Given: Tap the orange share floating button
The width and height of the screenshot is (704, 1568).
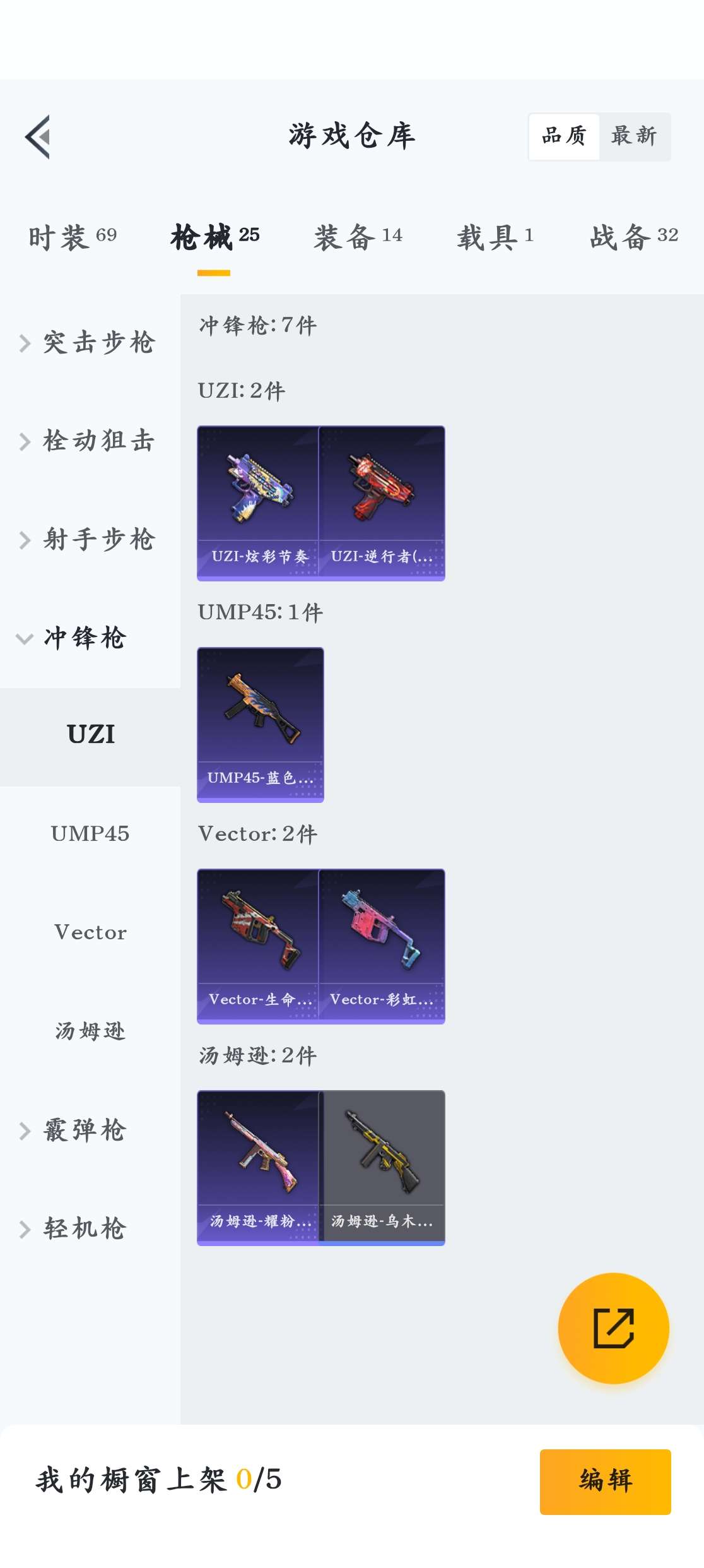Looking at the screenshot, I should pos(613,1328).
